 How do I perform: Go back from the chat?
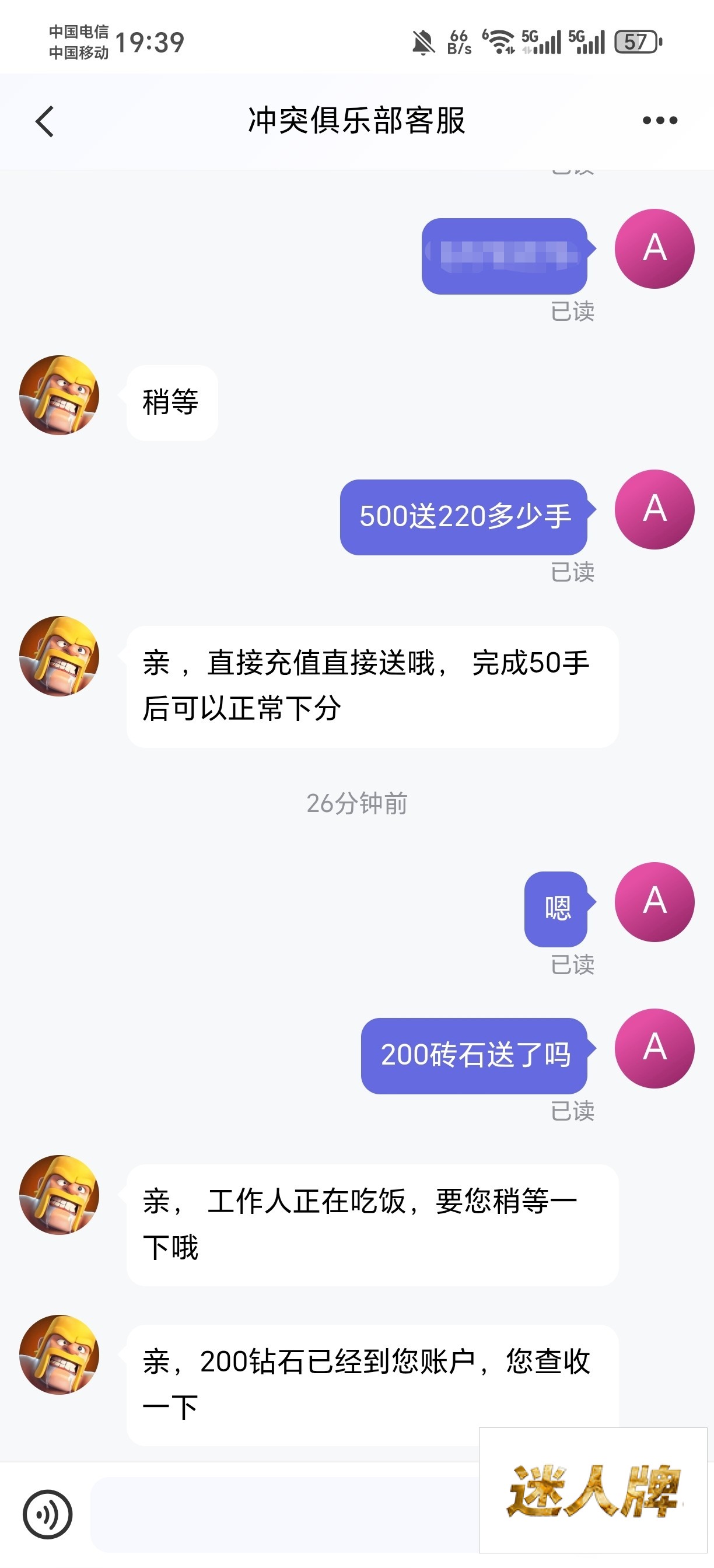coord(45,121)
